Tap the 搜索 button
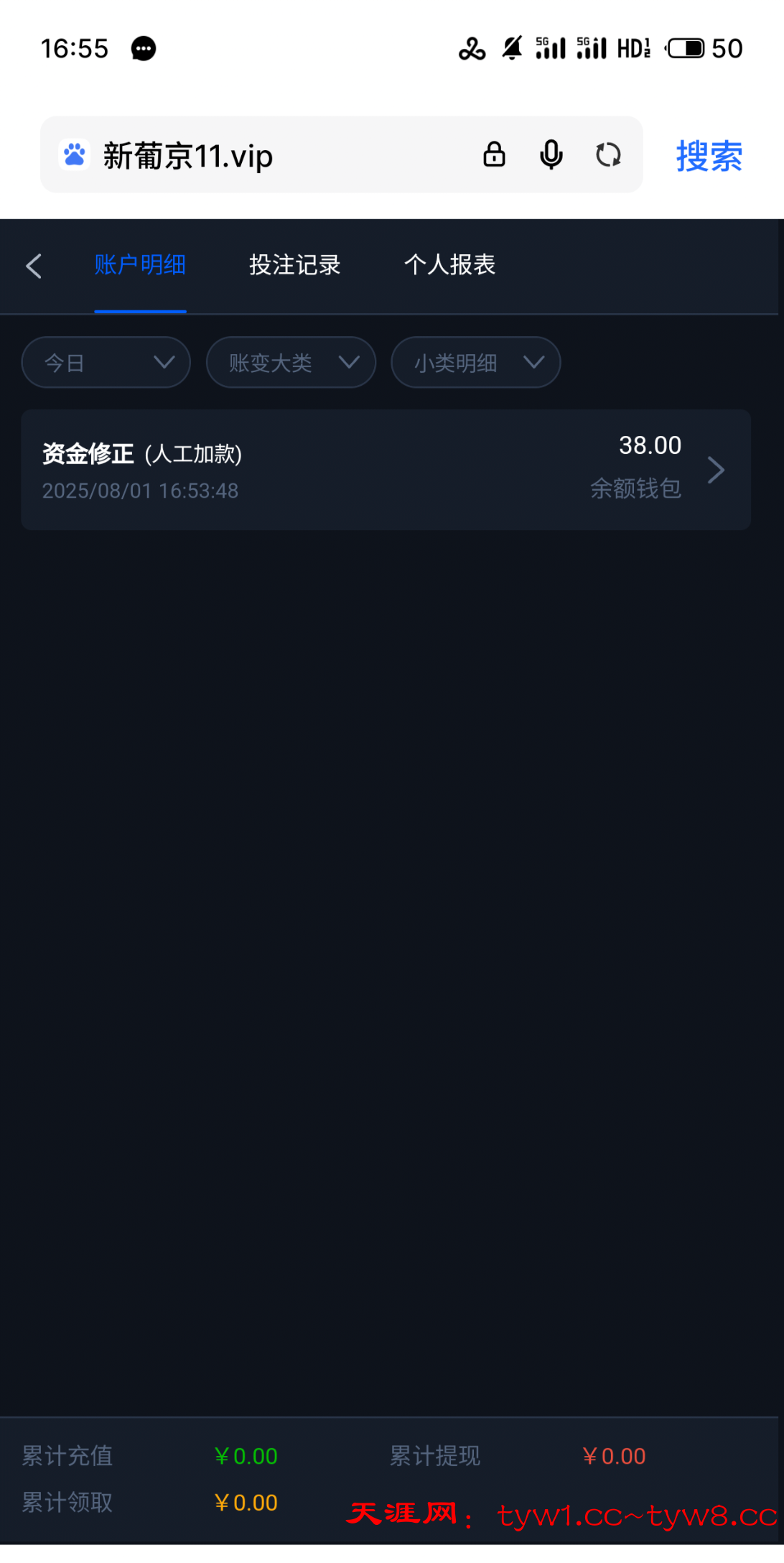 click(709, 156)
